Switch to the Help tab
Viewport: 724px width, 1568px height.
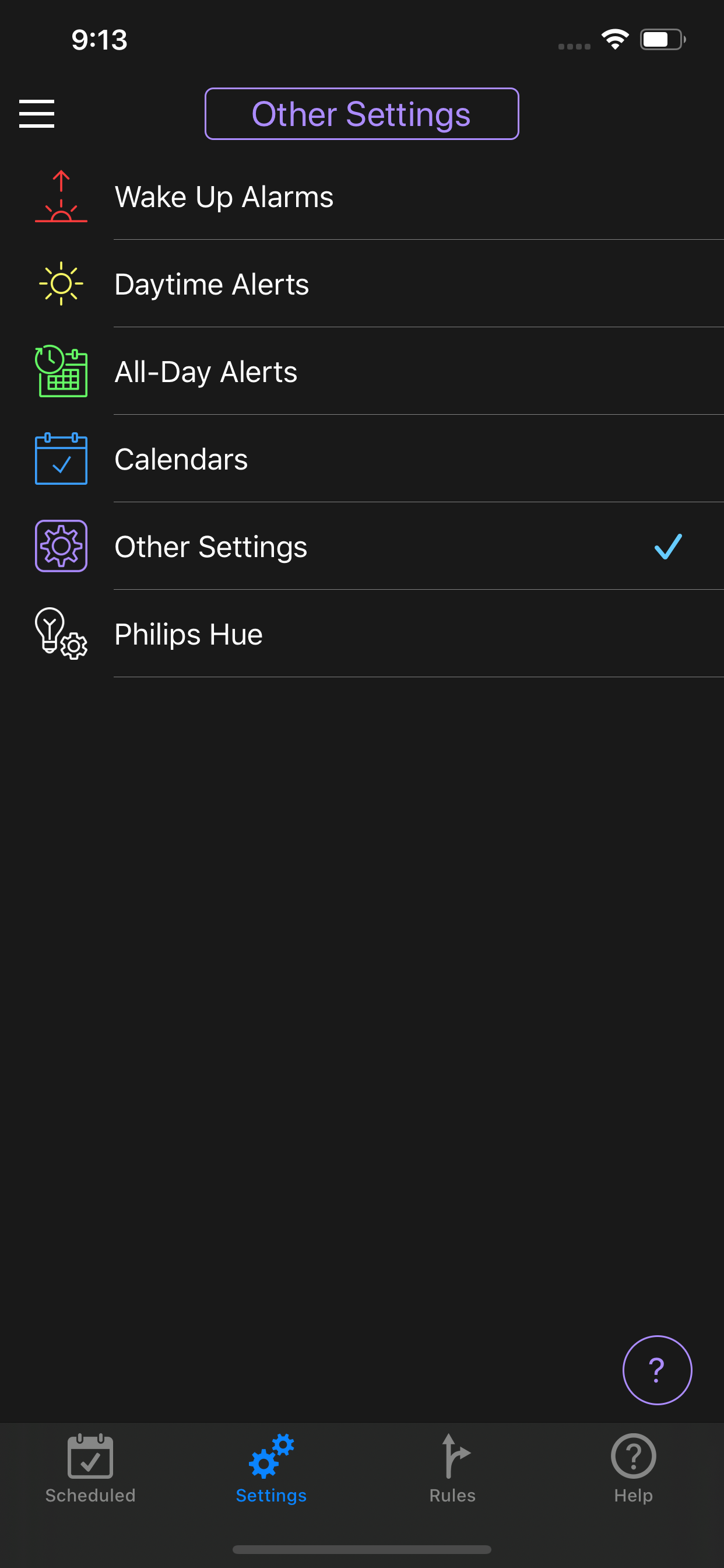pos(632,1473)
